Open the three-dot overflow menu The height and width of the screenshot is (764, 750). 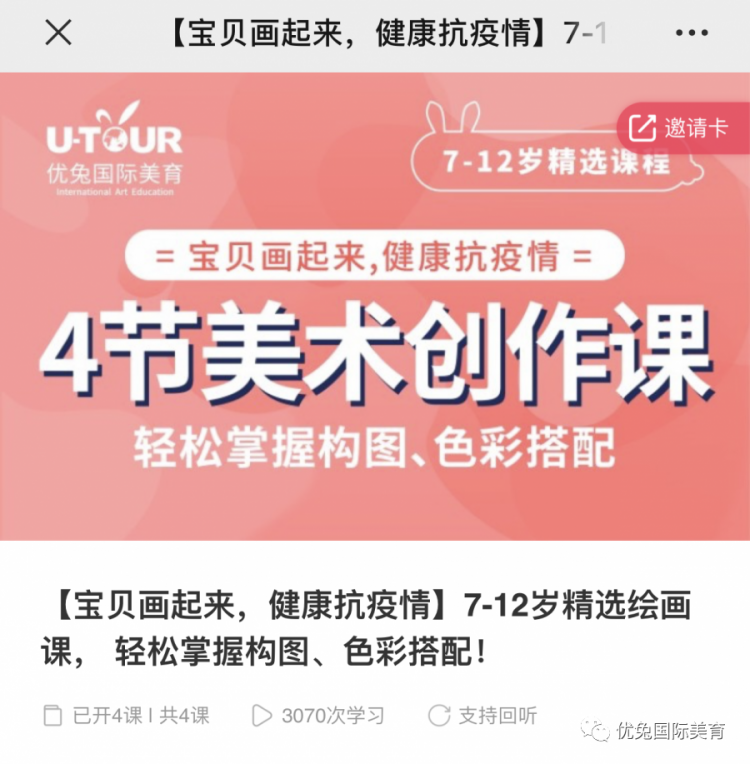pos(691,33)
